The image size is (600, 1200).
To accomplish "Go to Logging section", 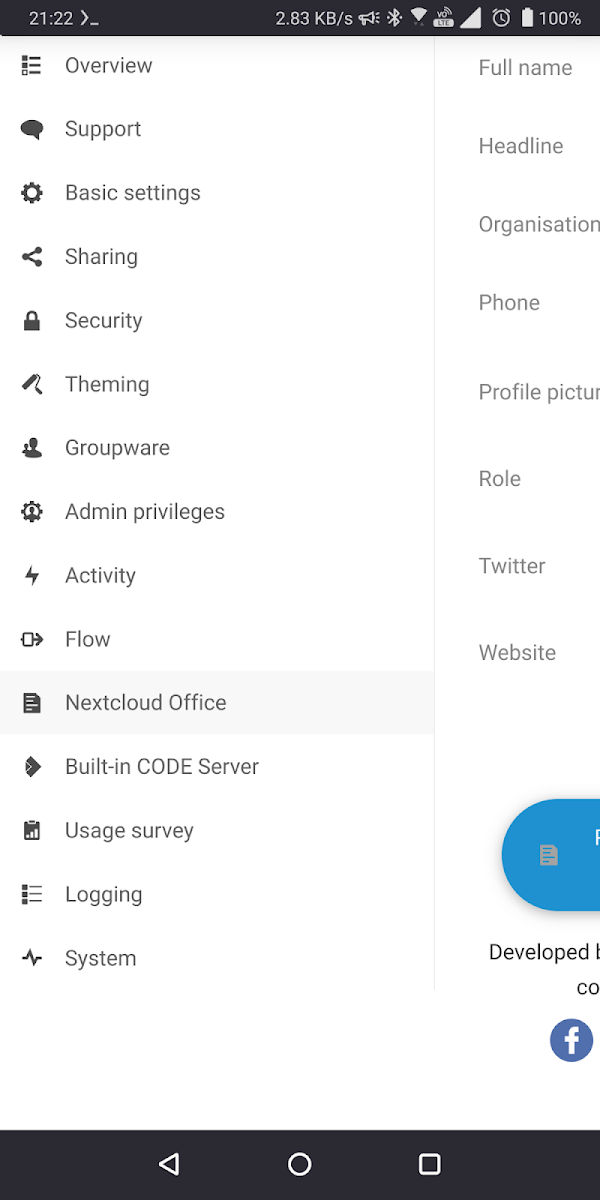I will 217,895.
